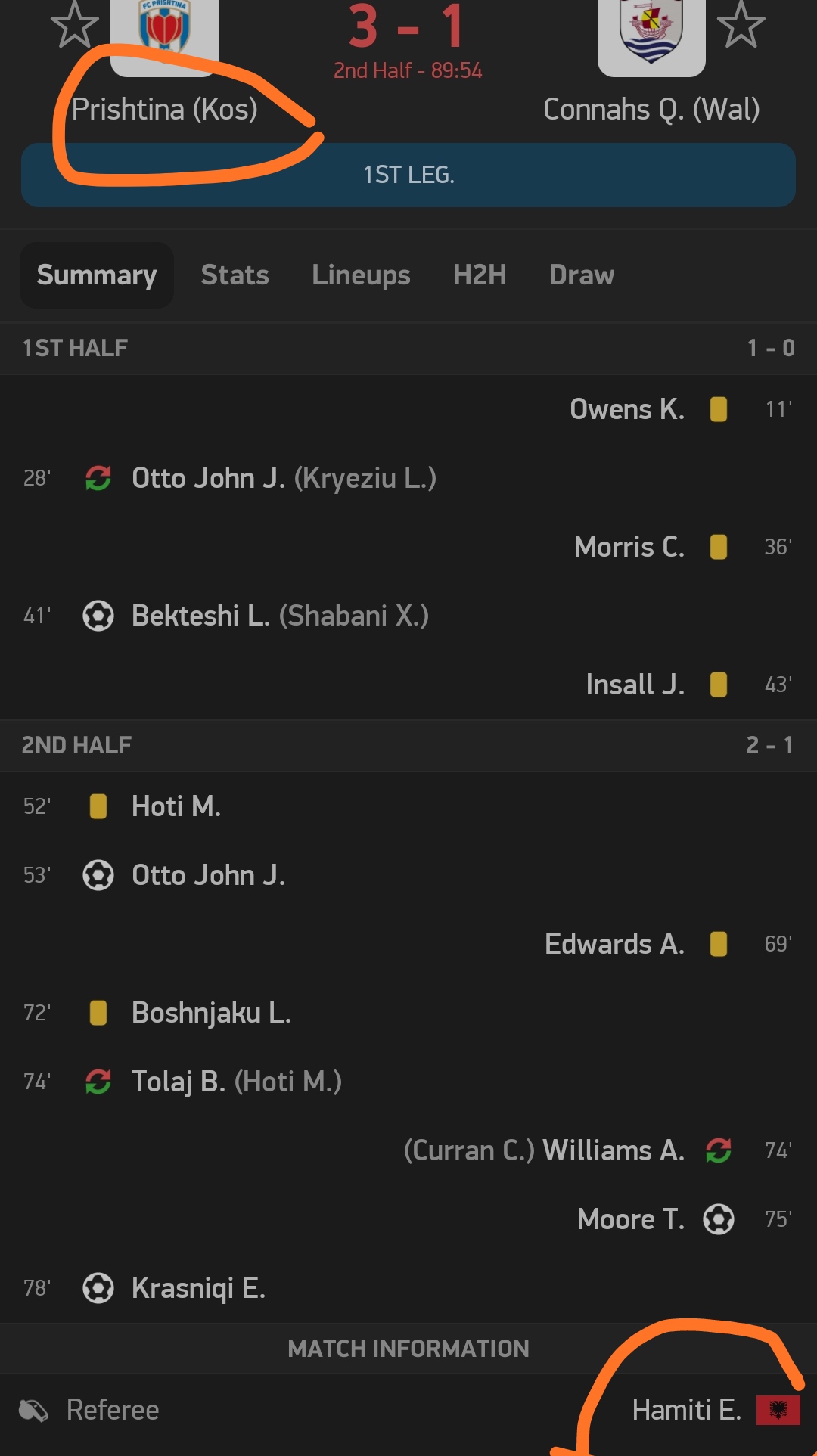Switch to the Stats tab
Image resolution: width=817 pixels, height=1456 pixels.
pos(235,275)
